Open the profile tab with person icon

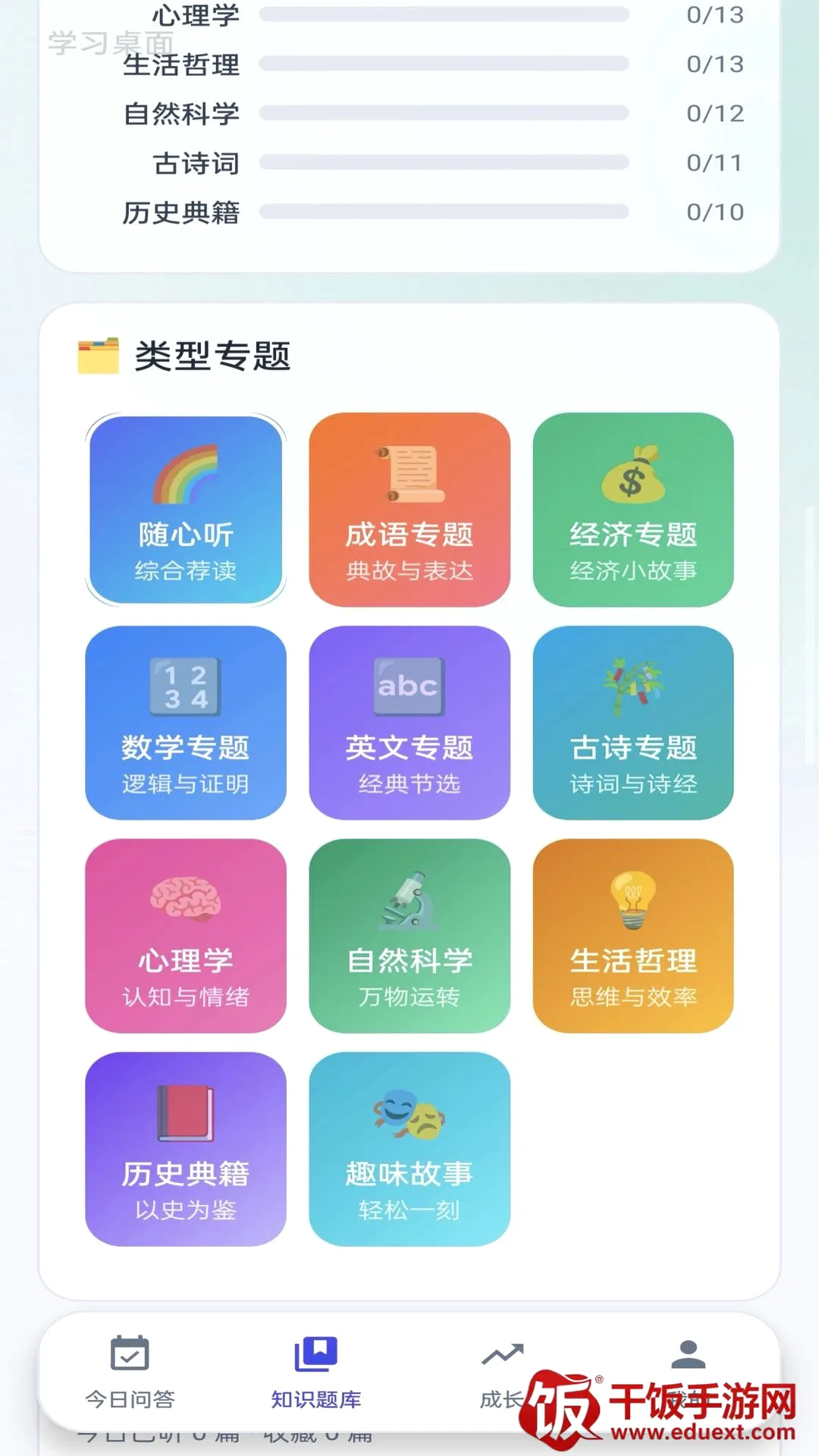[689, 1373]
